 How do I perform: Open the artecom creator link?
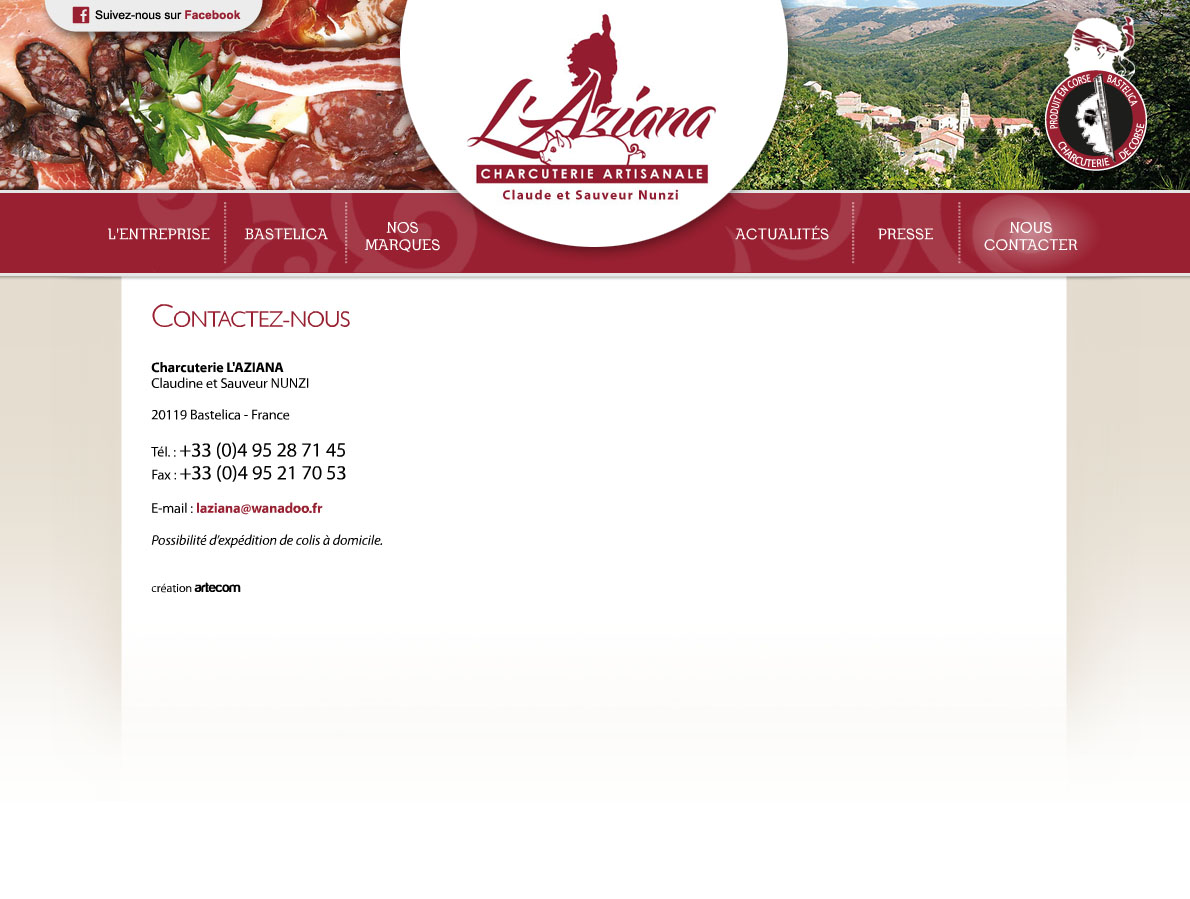pos(217,588)
